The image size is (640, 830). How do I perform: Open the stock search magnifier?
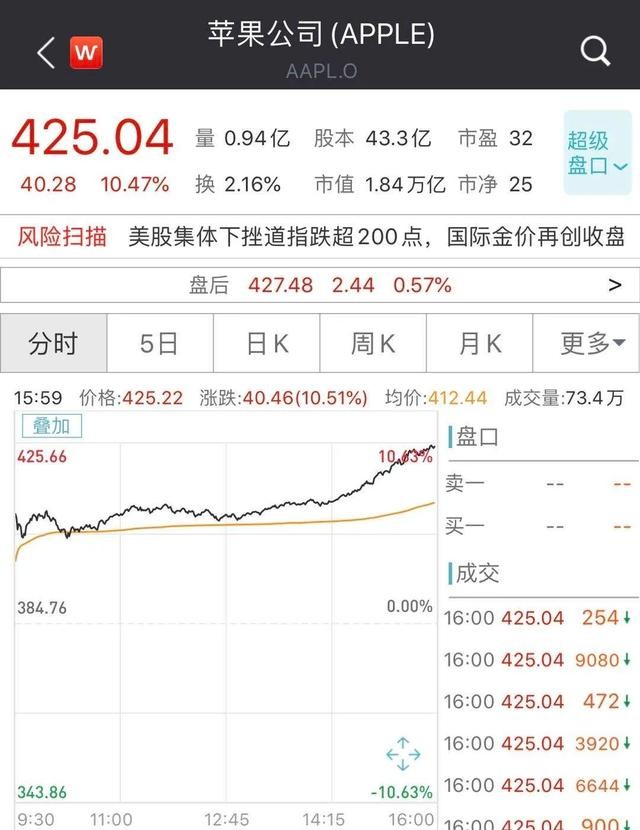click(595, 50)
